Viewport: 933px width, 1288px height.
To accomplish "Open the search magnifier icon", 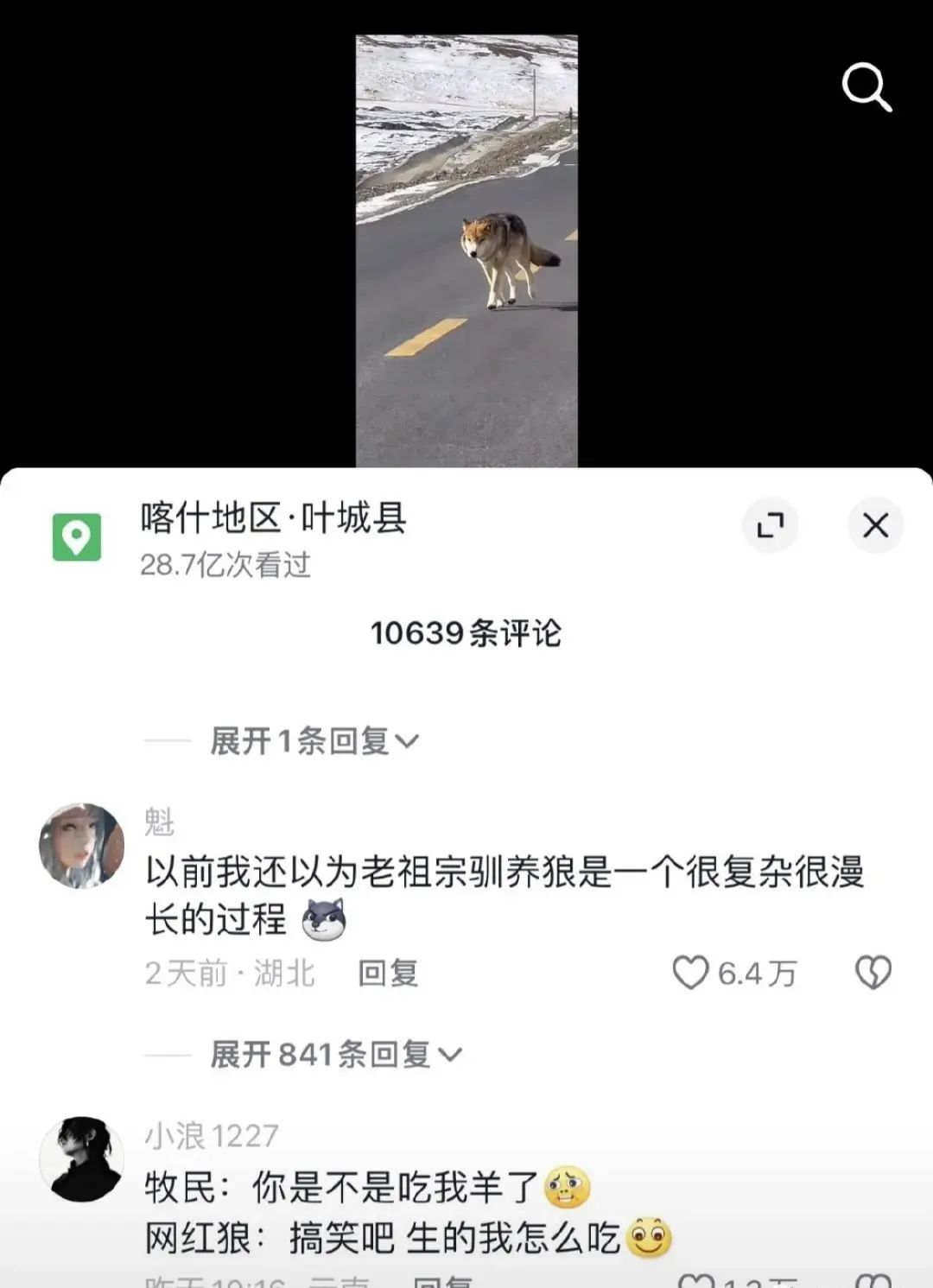I will [866, 87].
